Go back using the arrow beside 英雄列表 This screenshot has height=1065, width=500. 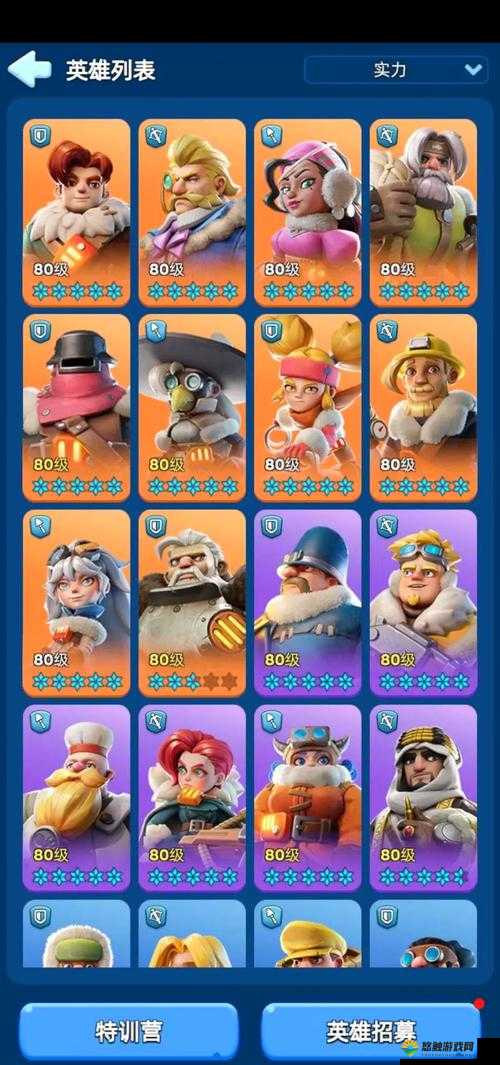(29, 69)
